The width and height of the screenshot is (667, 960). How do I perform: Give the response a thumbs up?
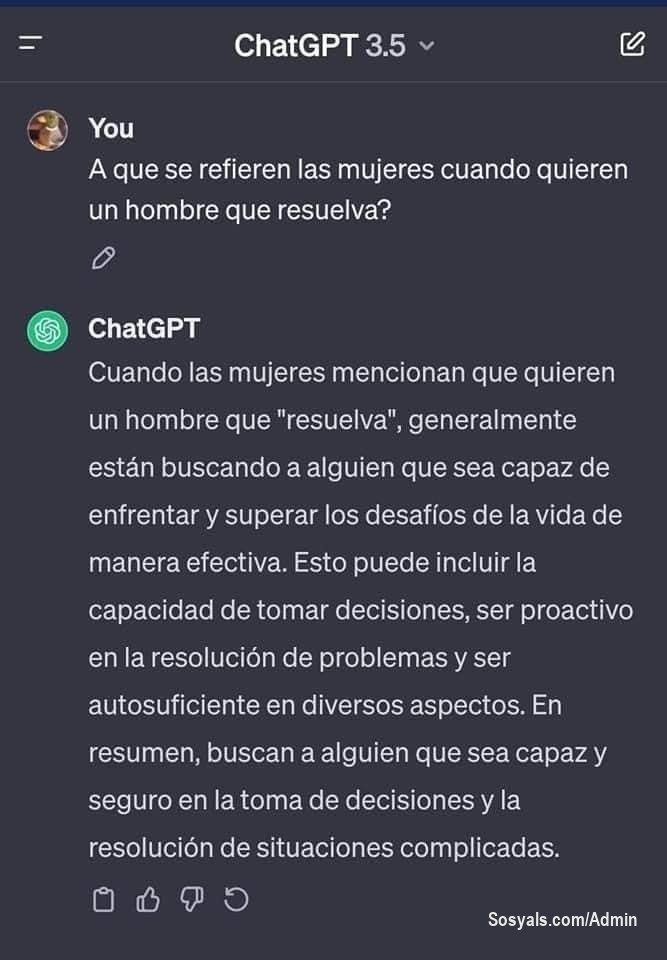point(148,900)
